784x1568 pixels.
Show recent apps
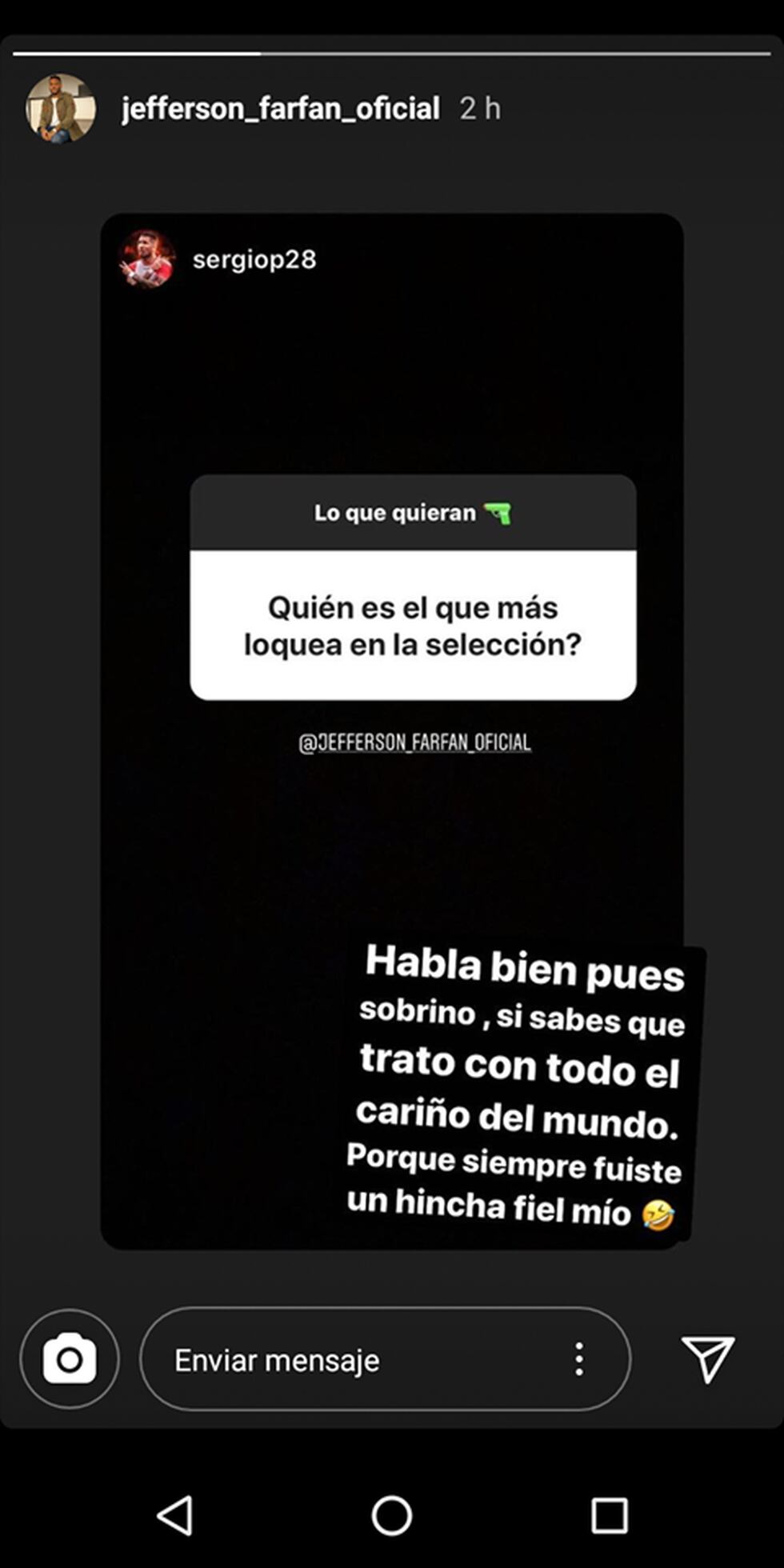(x=609, y=1514)
